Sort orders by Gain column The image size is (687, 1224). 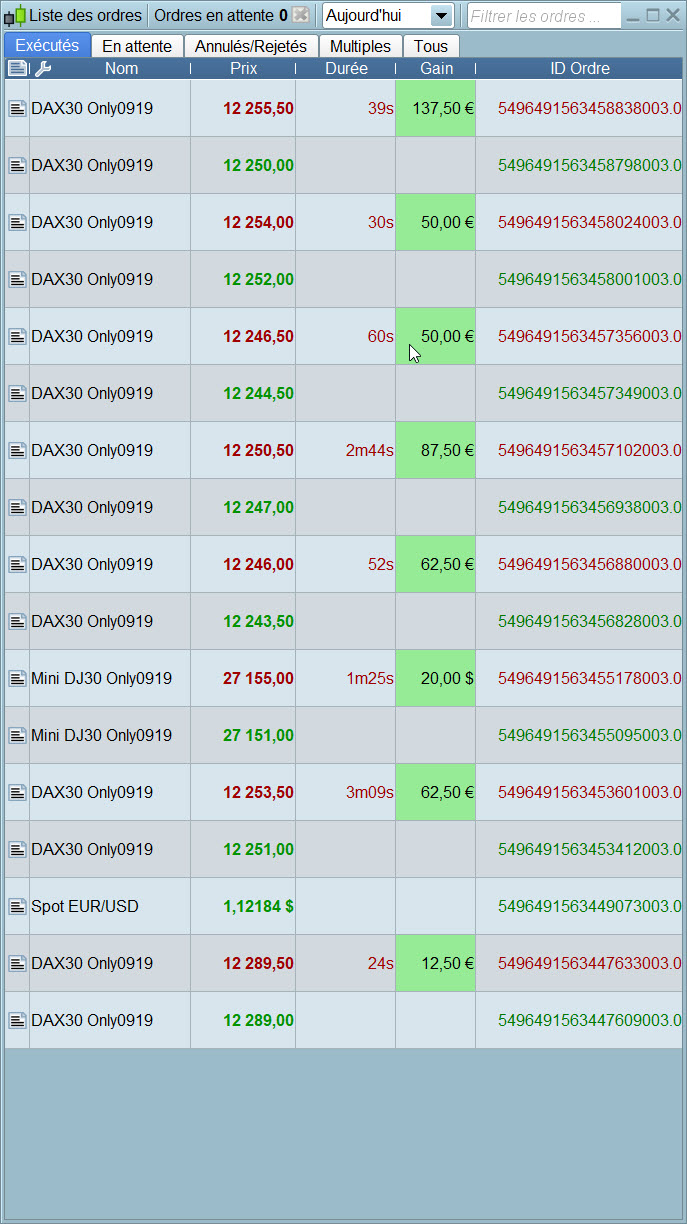436,68
